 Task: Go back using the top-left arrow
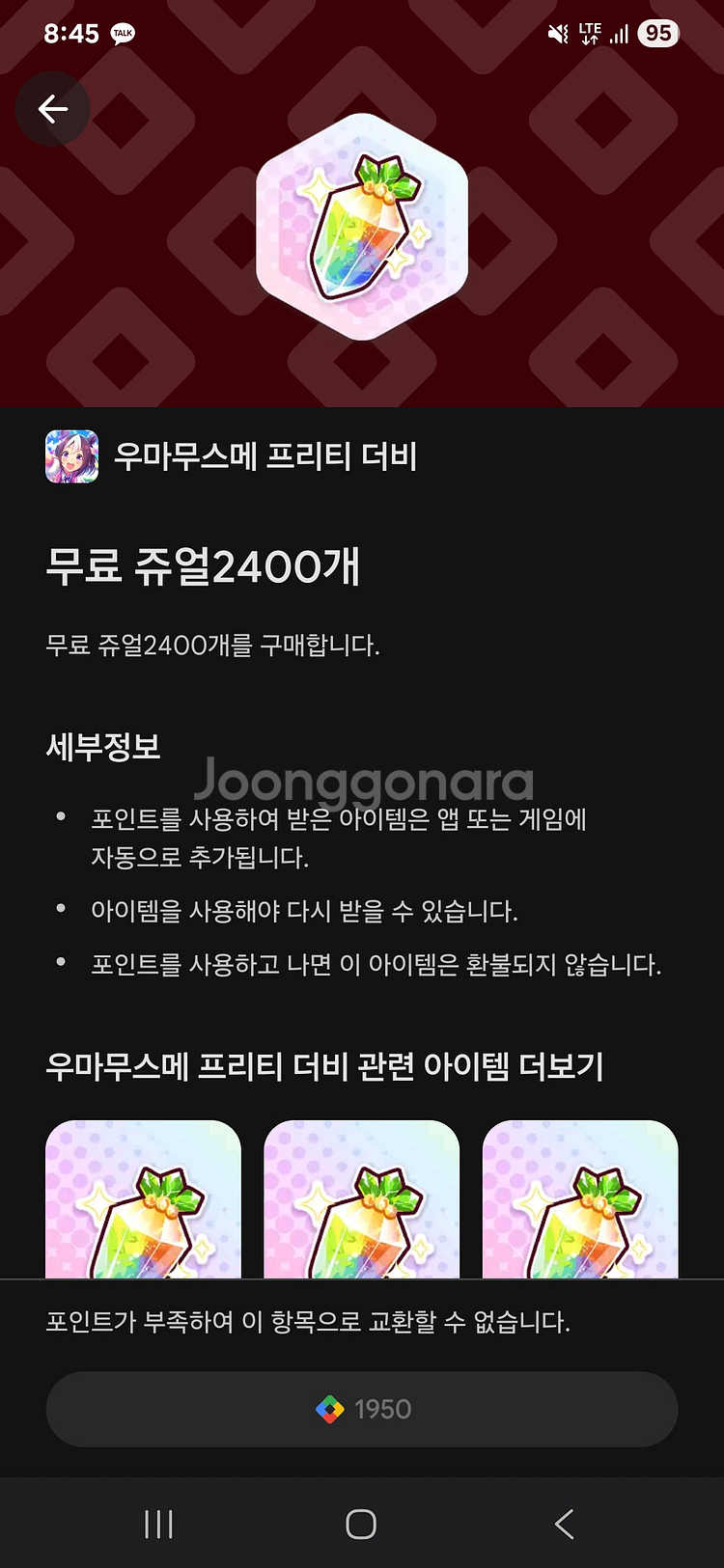tap(53, 109)
